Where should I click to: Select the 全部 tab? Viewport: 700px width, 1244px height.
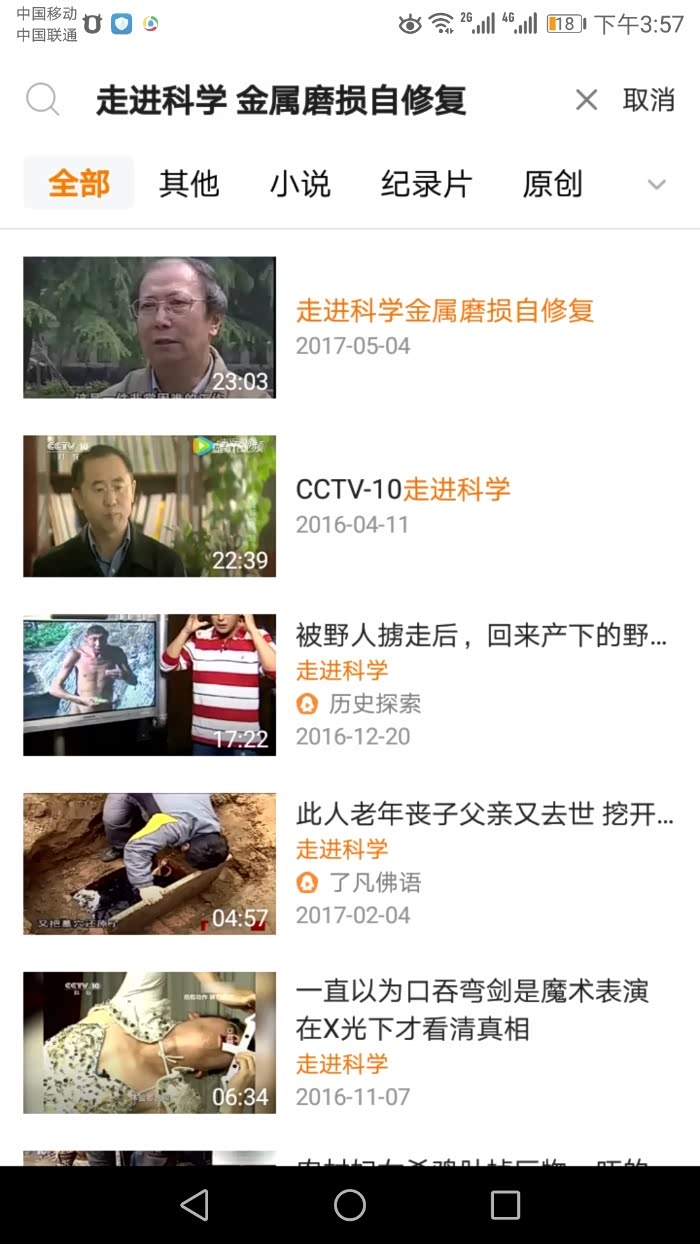click(78, 184)
